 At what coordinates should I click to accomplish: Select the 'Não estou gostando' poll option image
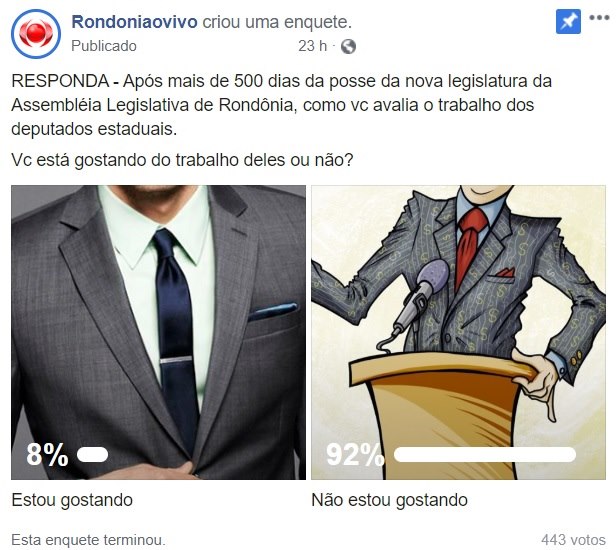click(x=458, y=332)
